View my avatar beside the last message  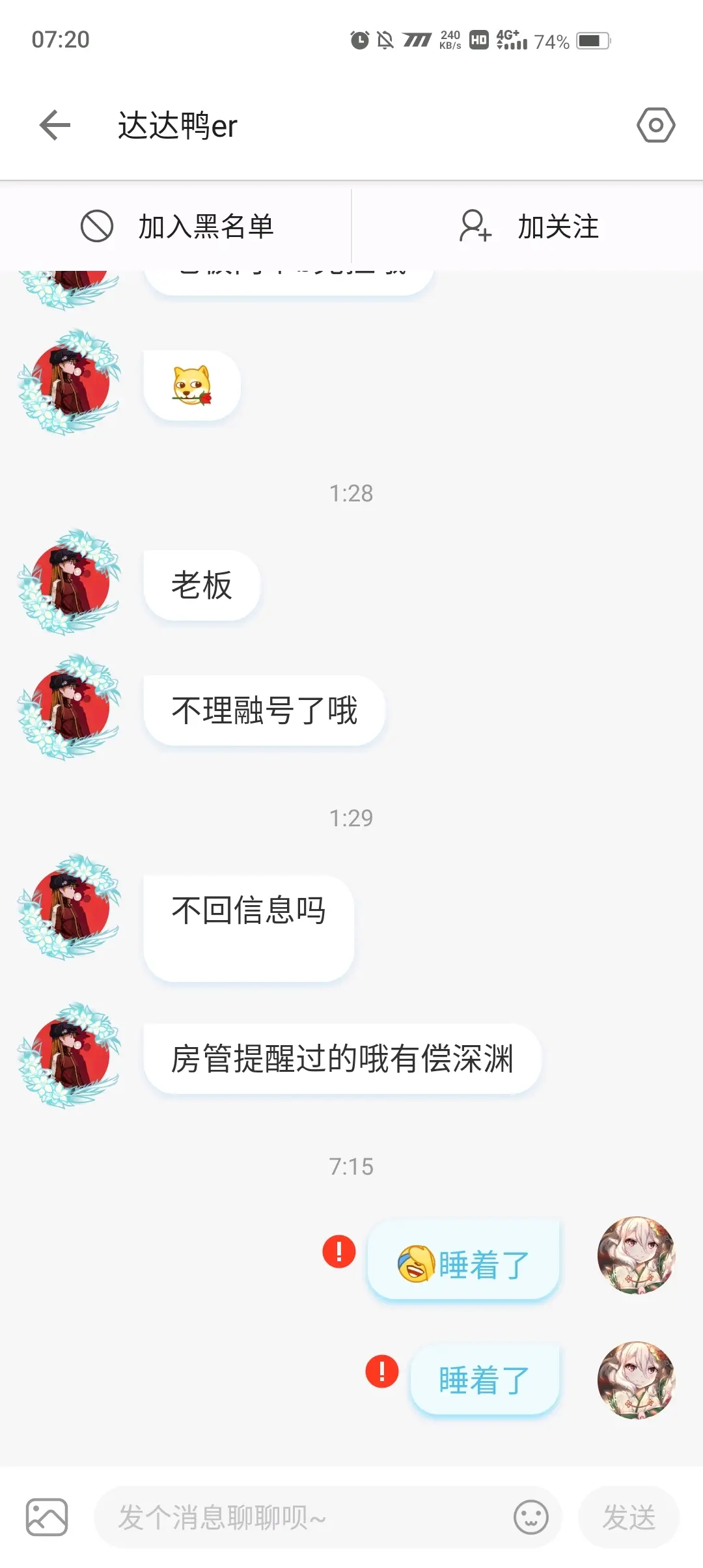pos(636,1380)
